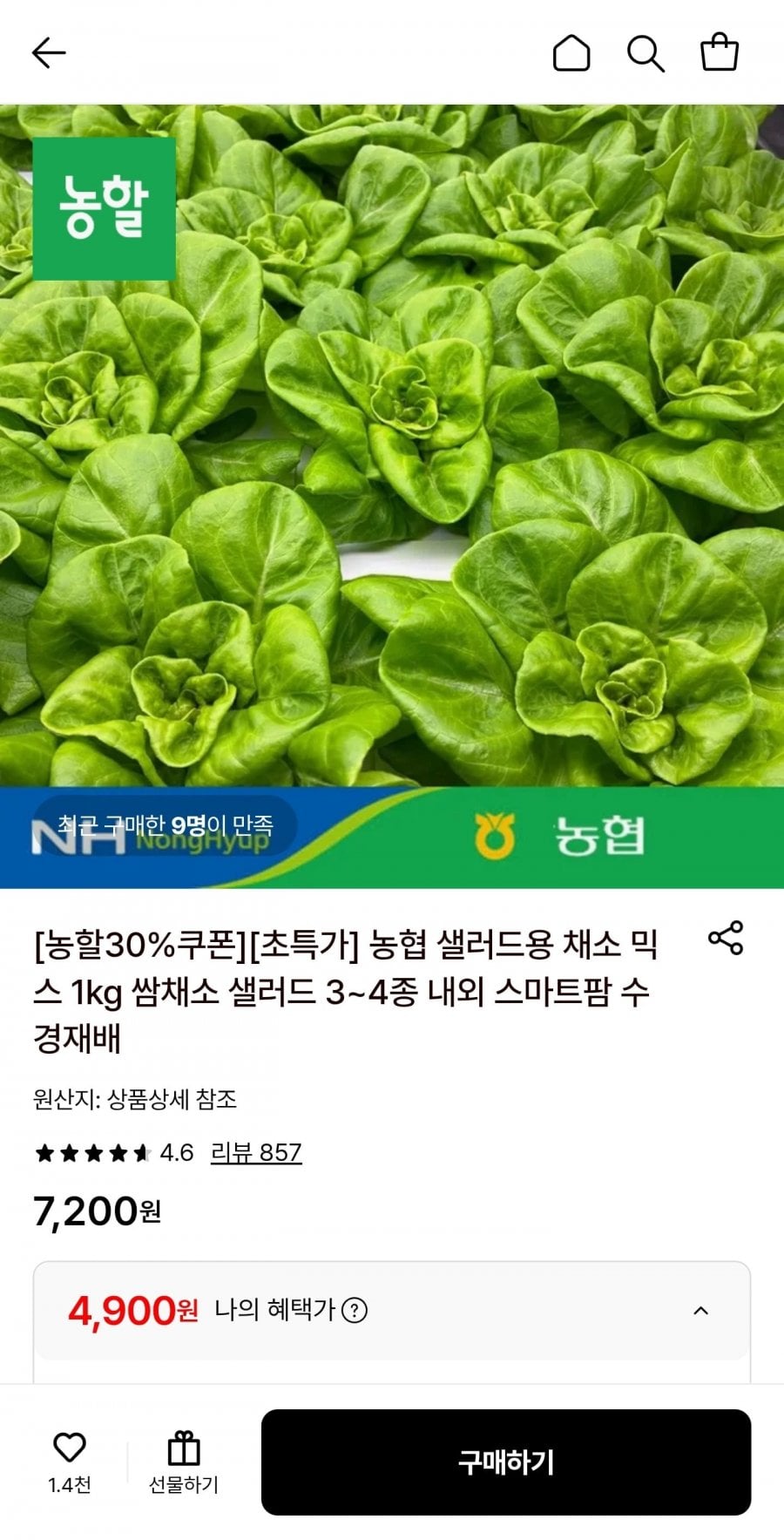Go back to the previous page
Image resolution: width=784 pixels, height=1540 pixels.
coord(49,53)
